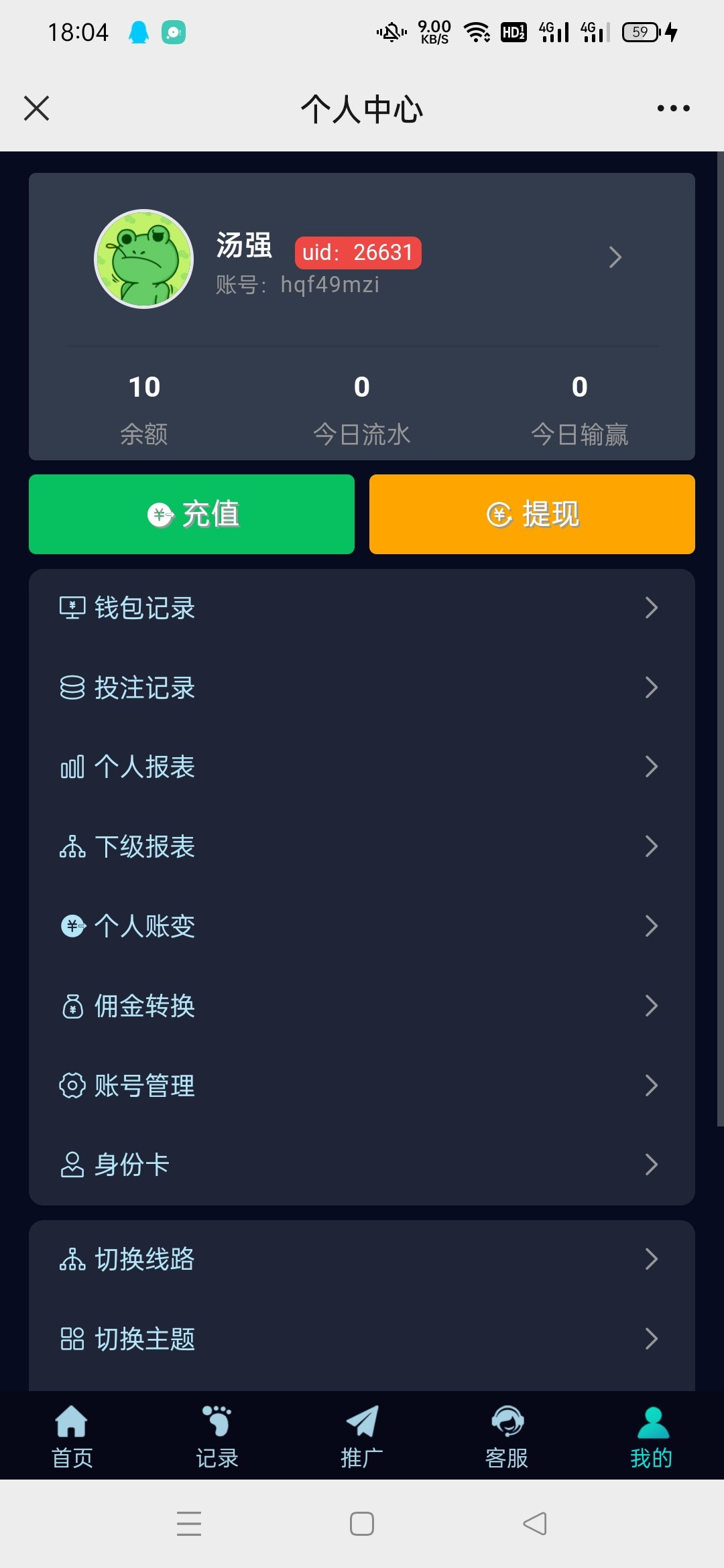Viewport: 724px width, 1568px height.
Task: Select 切换线路
Action: tap(362, 1259)
